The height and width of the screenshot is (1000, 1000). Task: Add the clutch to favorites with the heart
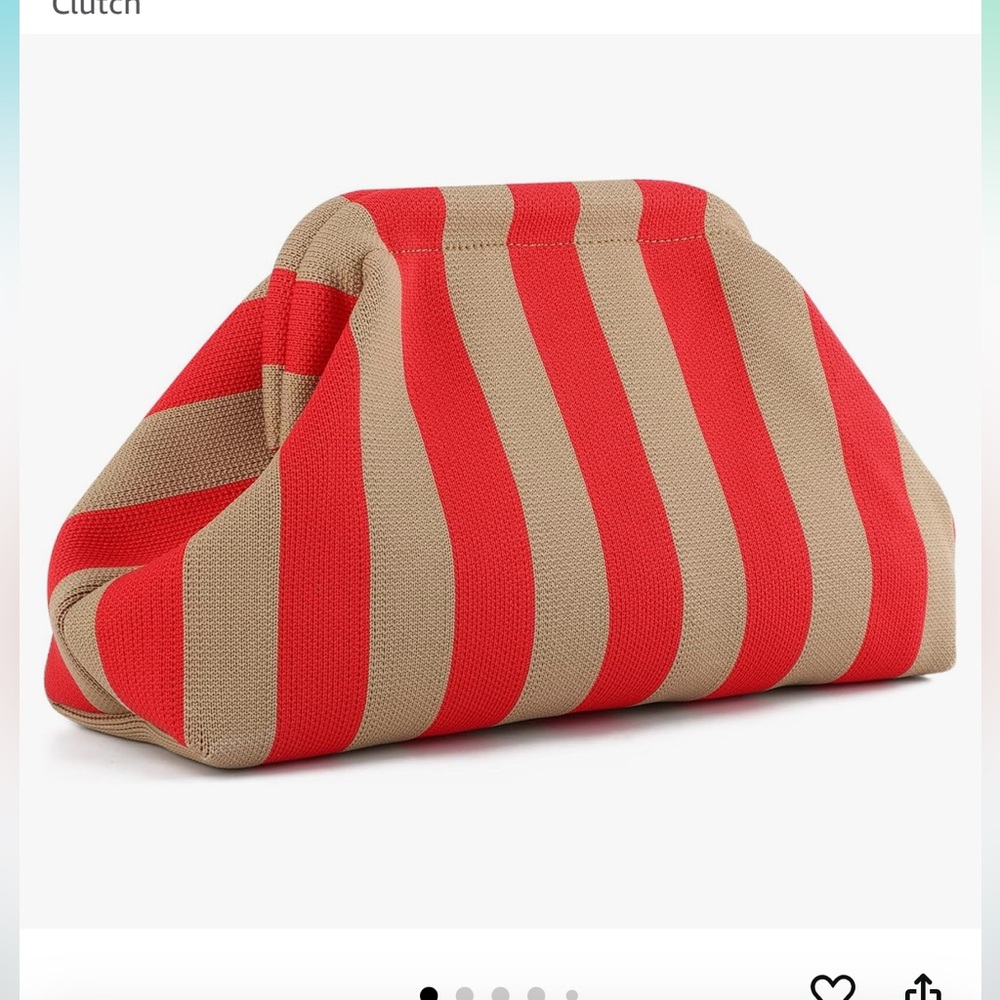pos(832,987)
